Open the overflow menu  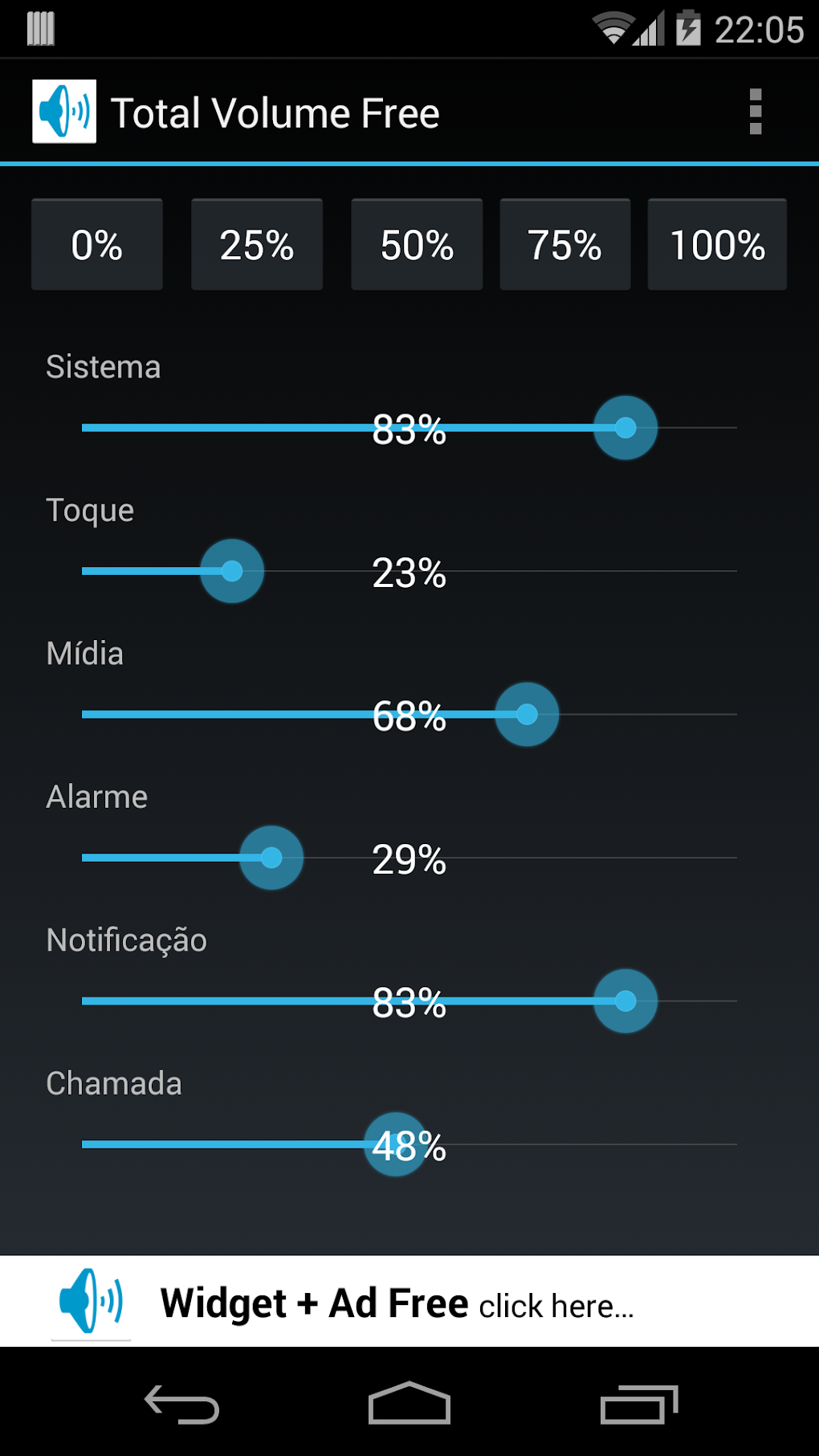pyautogui.click(x=755, y=112)
